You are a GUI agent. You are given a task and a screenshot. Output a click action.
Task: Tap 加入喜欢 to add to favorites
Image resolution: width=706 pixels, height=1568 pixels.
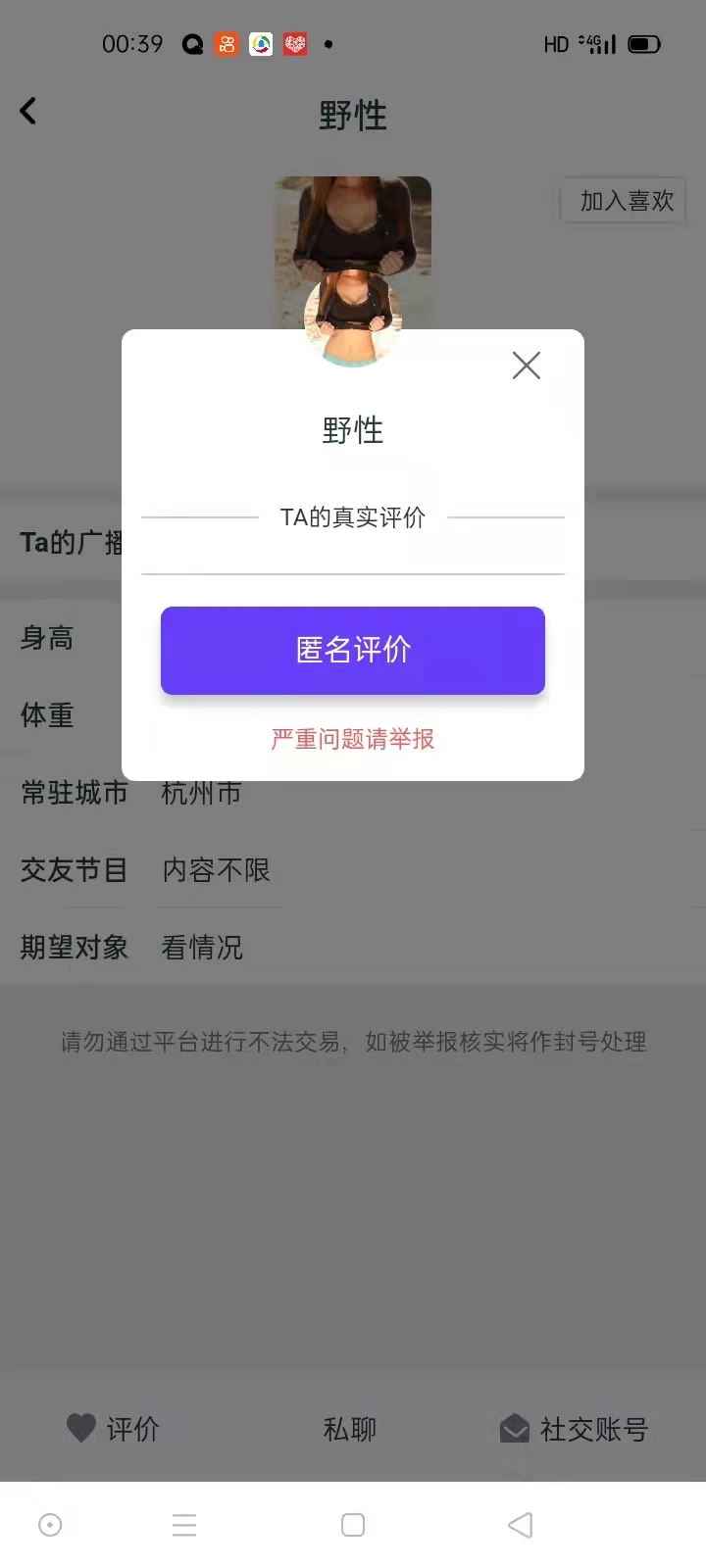(x=626, y=201)
